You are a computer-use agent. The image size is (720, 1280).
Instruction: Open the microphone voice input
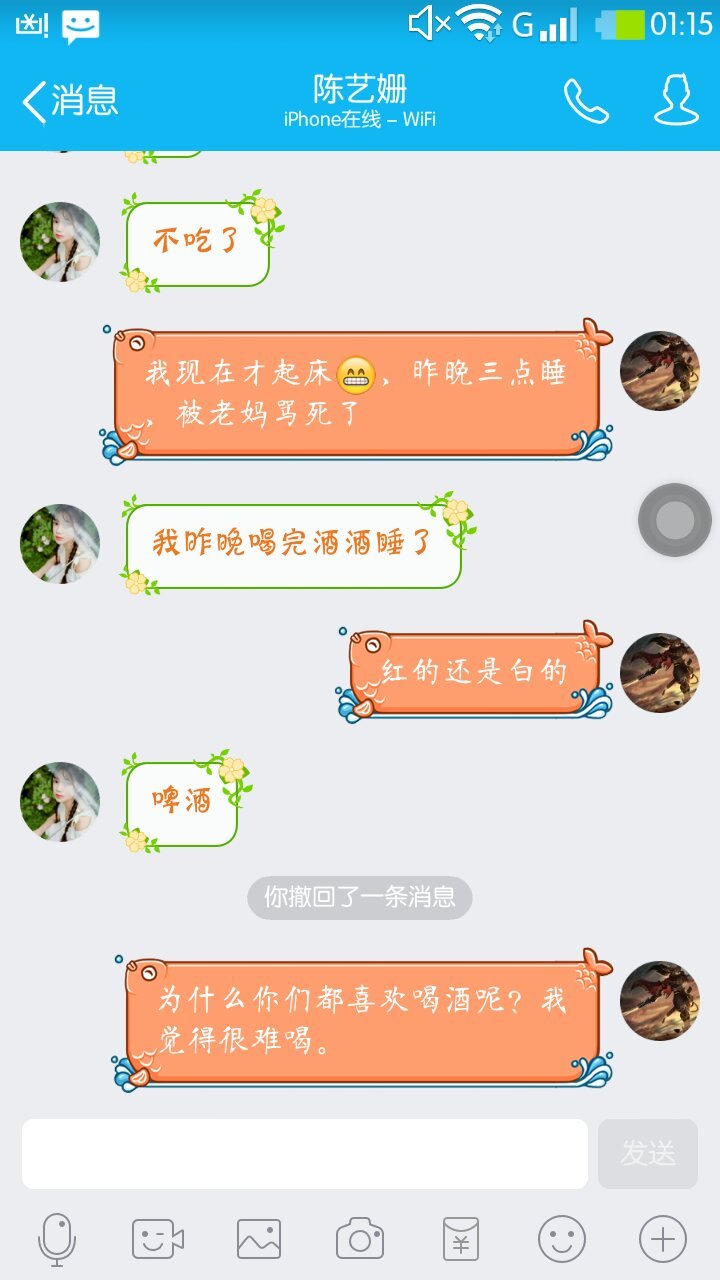[57, 1240]
